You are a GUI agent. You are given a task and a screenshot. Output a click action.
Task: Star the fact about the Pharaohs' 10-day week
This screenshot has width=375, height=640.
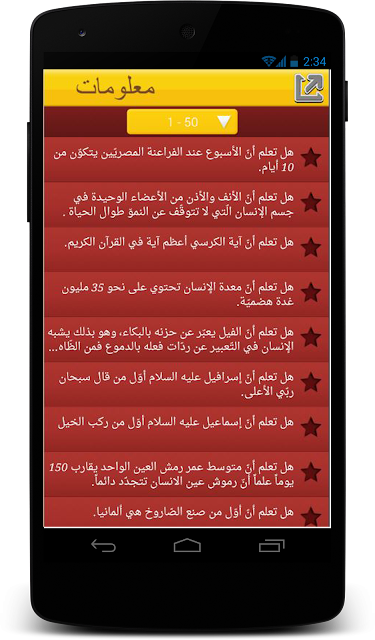pyautogui.click(x=311, y=158)
